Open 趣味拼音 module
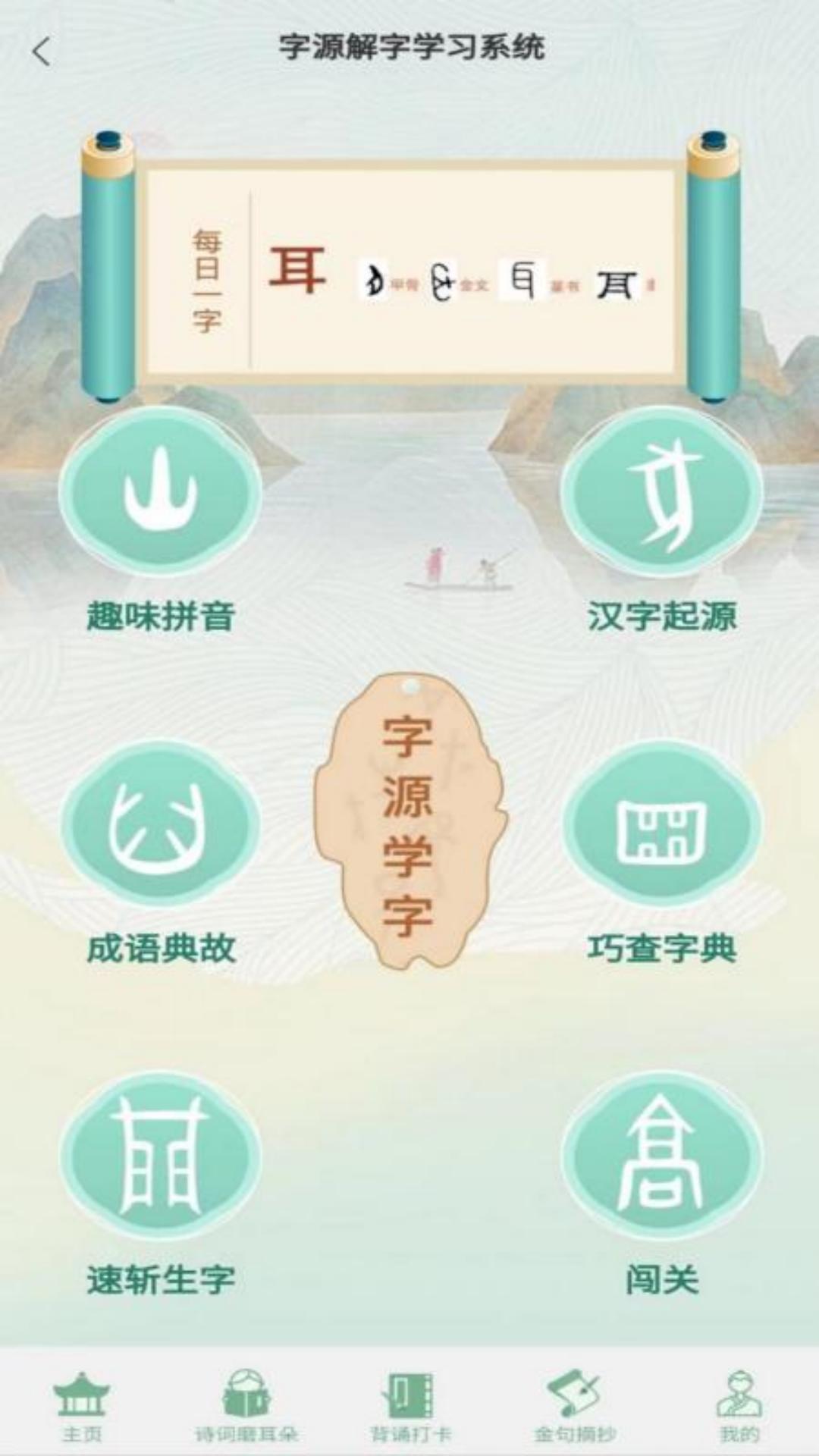Screen dimensions: 819x1456 161,493
